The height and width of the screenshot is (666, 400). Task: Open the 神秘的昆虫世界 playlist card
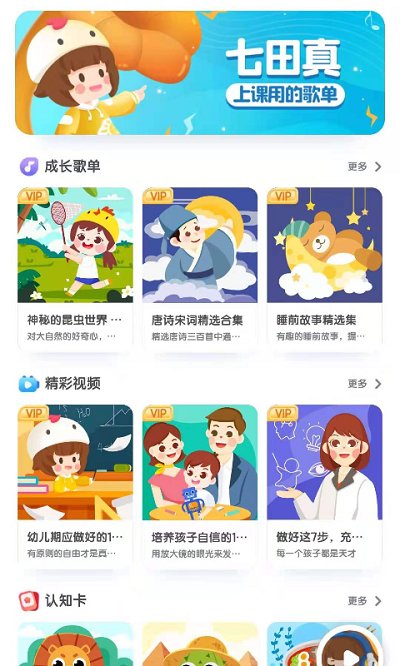tap(75, 269)
